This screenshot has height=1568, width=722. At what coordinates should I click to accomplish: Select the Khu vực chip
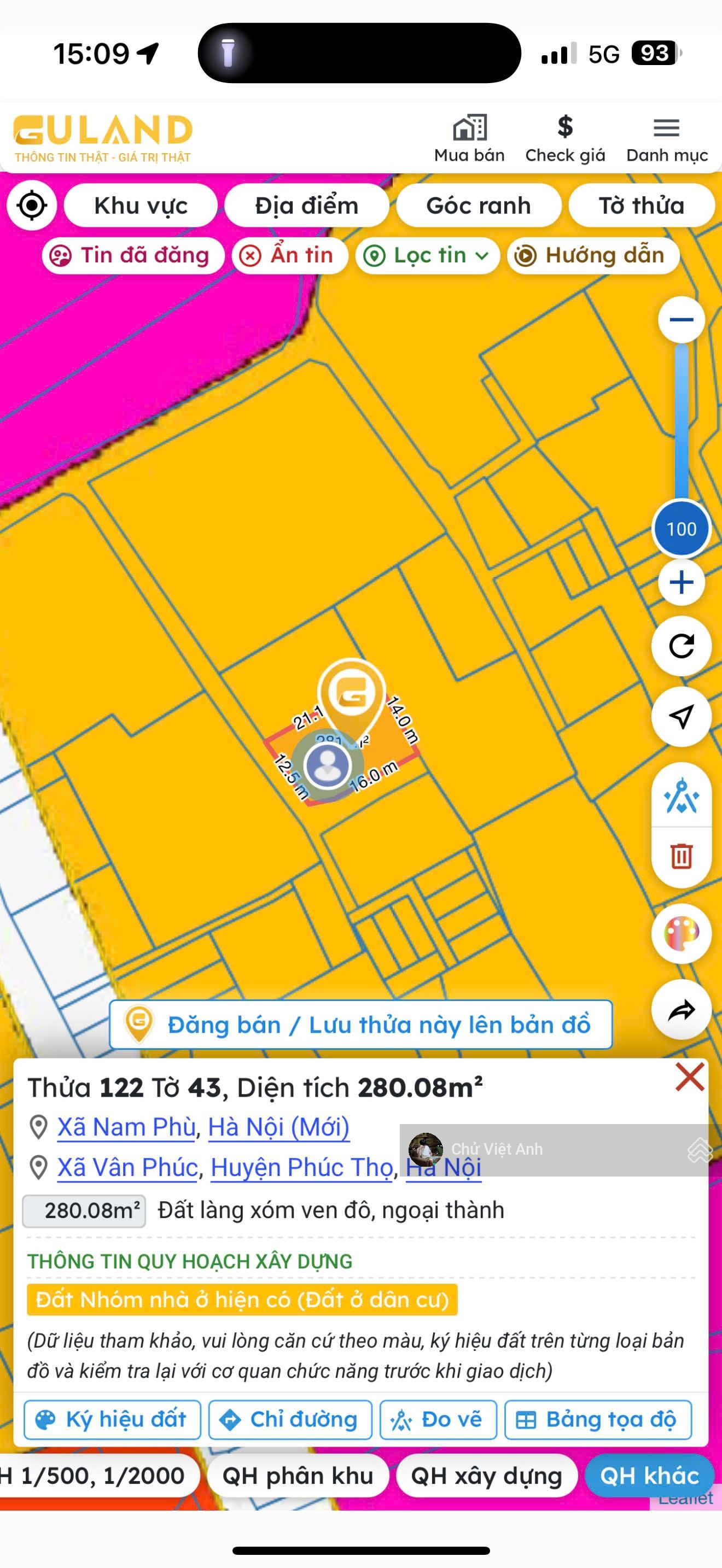[141, 206]
